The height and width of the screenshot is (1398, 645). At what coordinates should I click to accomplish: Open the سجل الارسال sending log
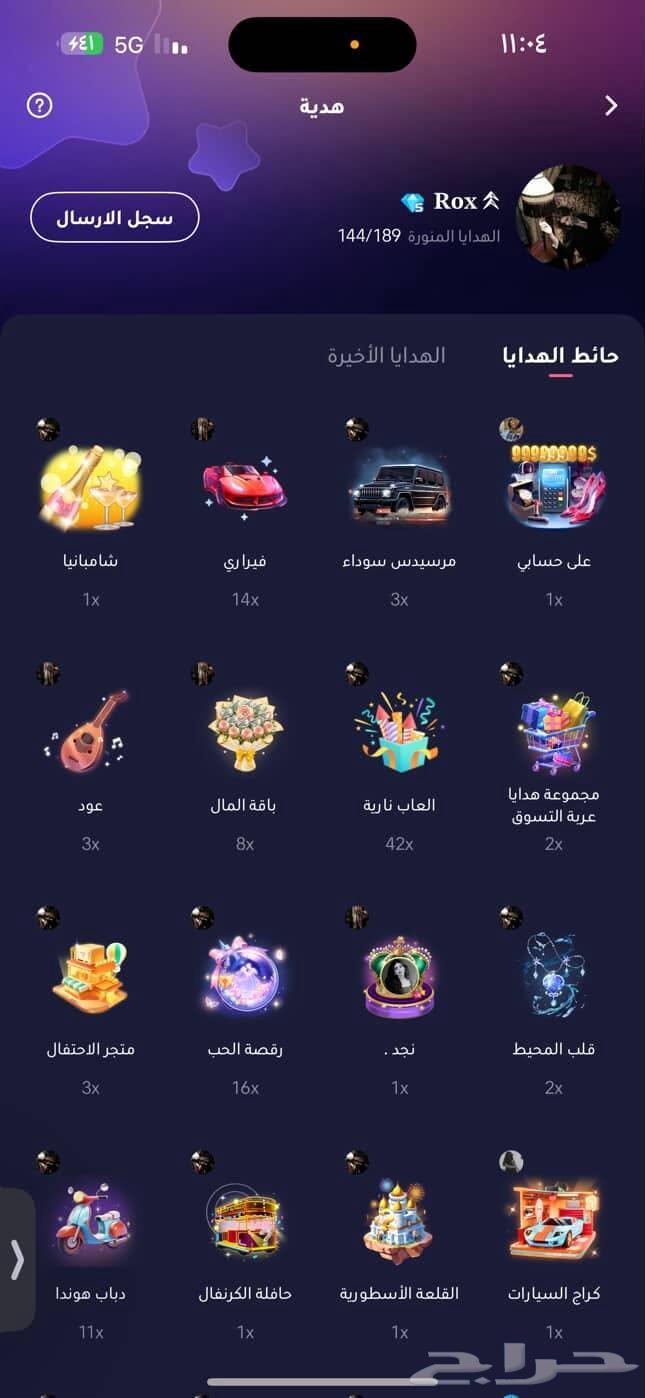click(115, 218)
